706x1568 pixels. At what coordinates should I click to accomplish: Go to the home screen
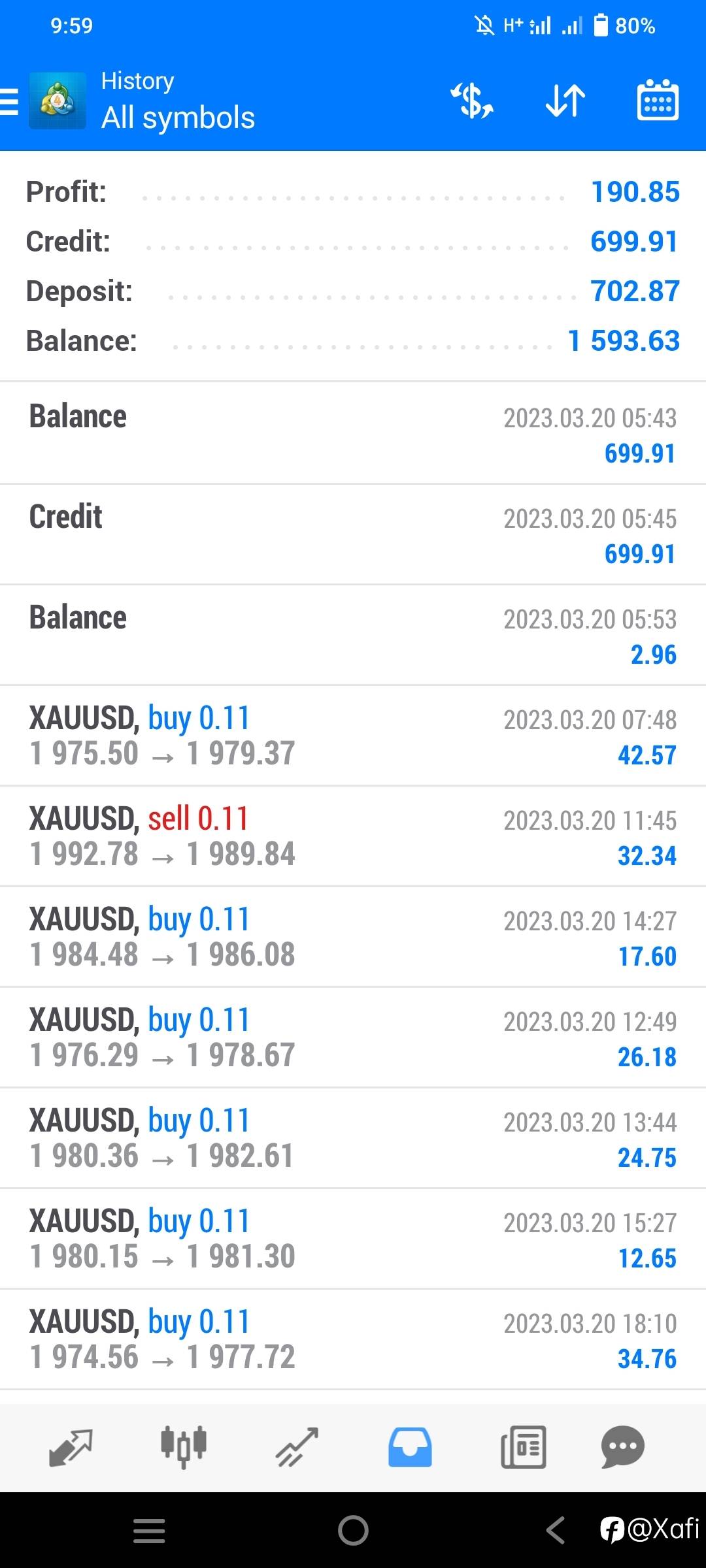point(353,1530)
